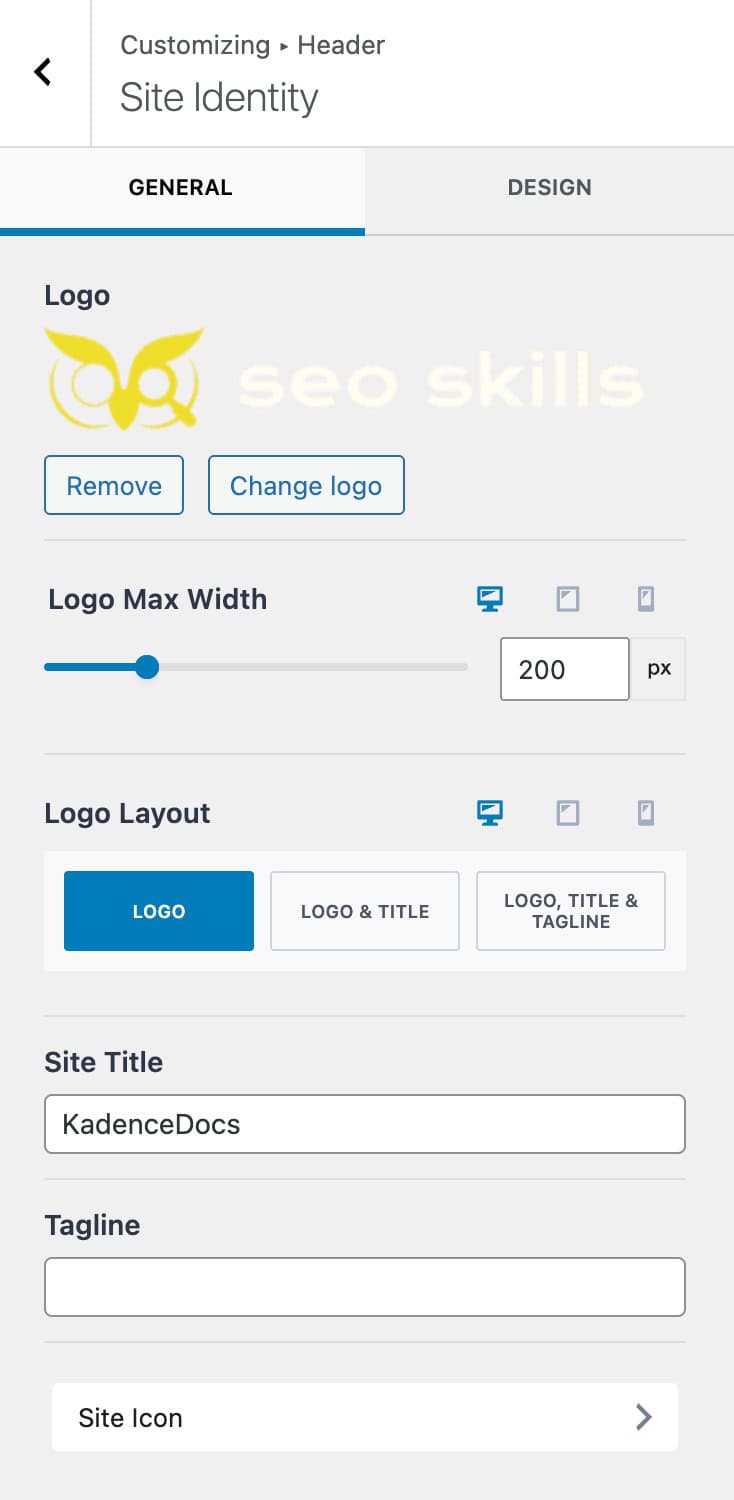Choose the LOGO & TITLE layout option
This screenshot has width=734, height=1500.
coord(364,911)
